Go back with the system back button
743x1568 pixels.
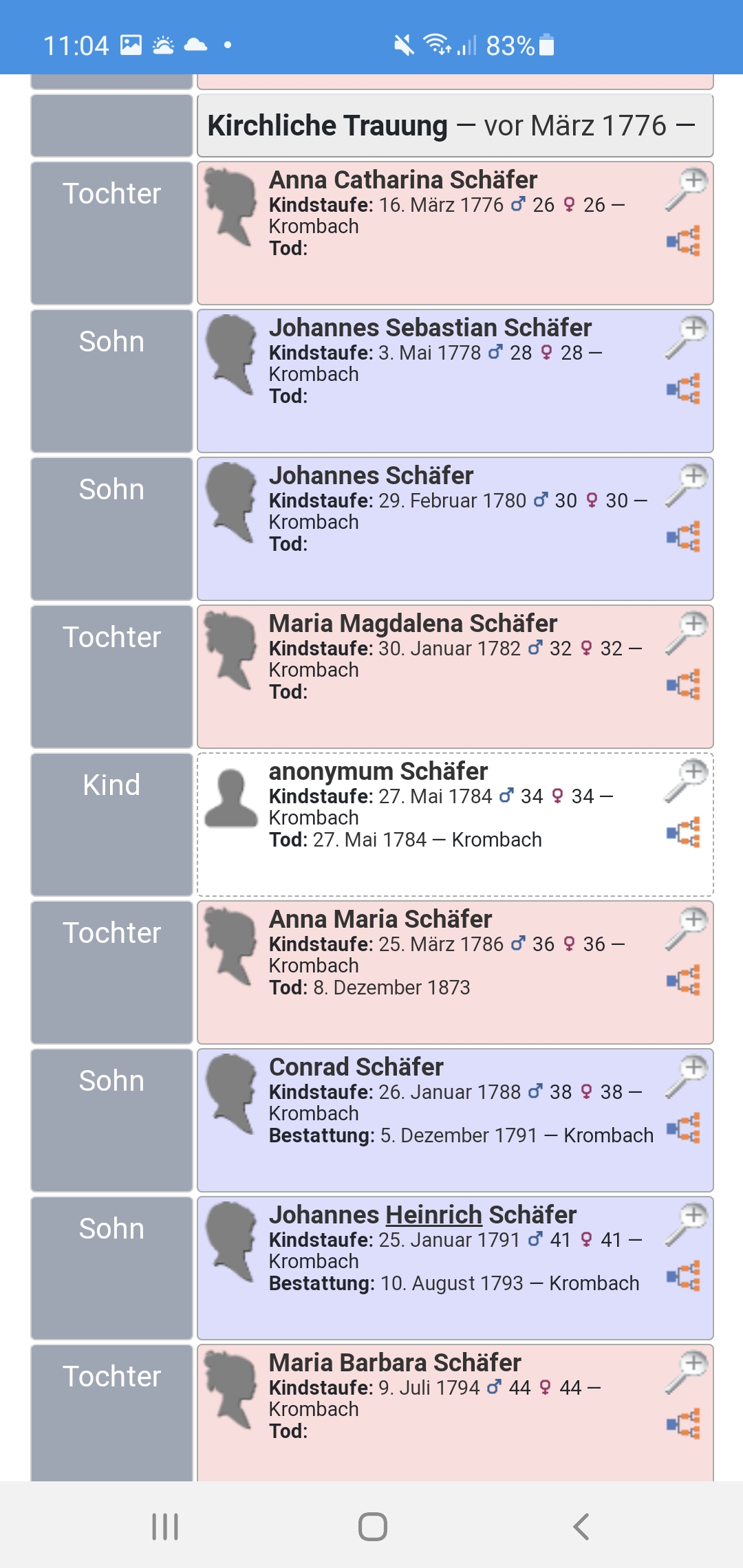click(581, 1527)
